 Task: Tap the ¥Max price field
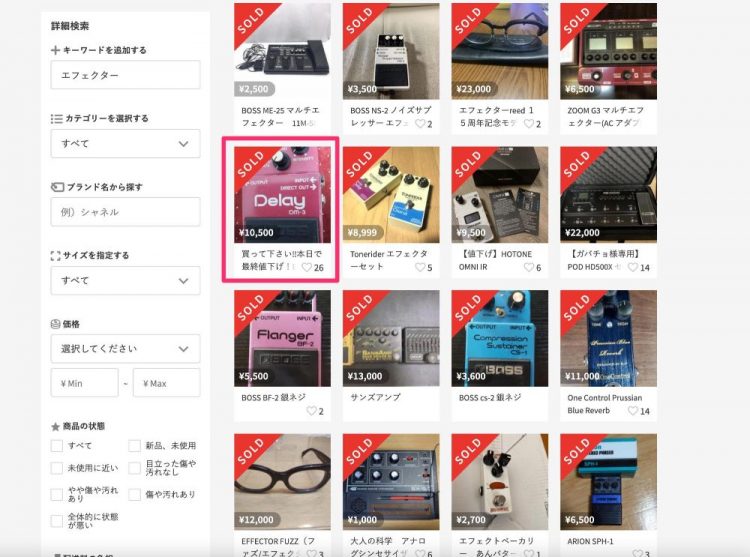point(166,383)
